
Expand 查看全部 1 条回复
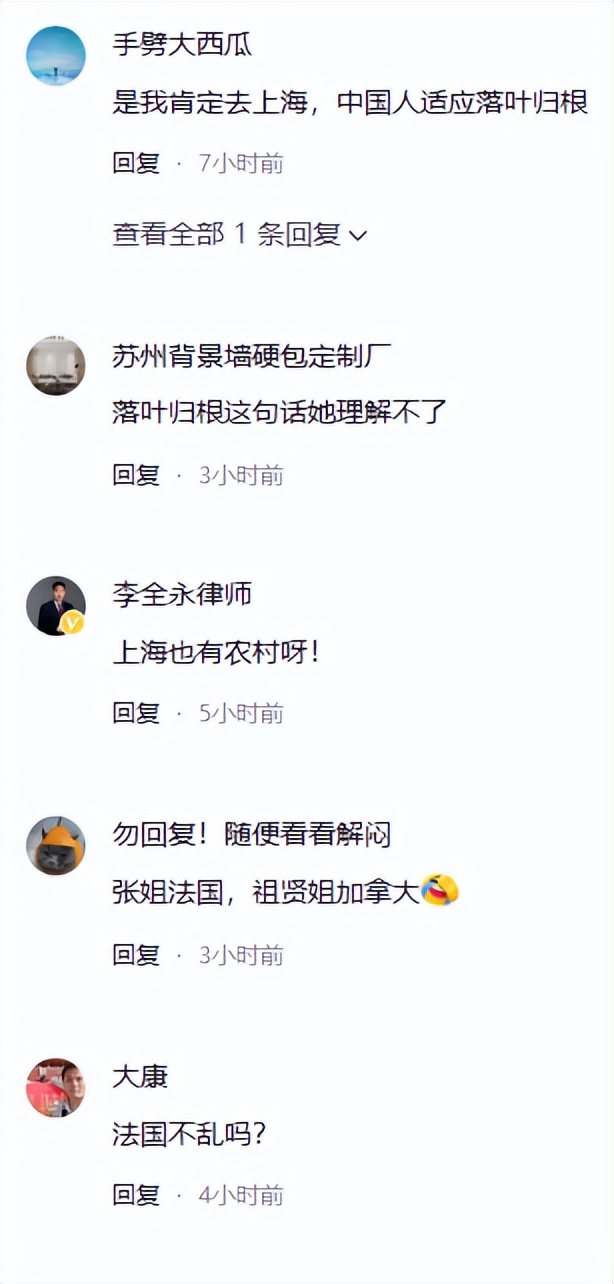(x=239, y=235)
